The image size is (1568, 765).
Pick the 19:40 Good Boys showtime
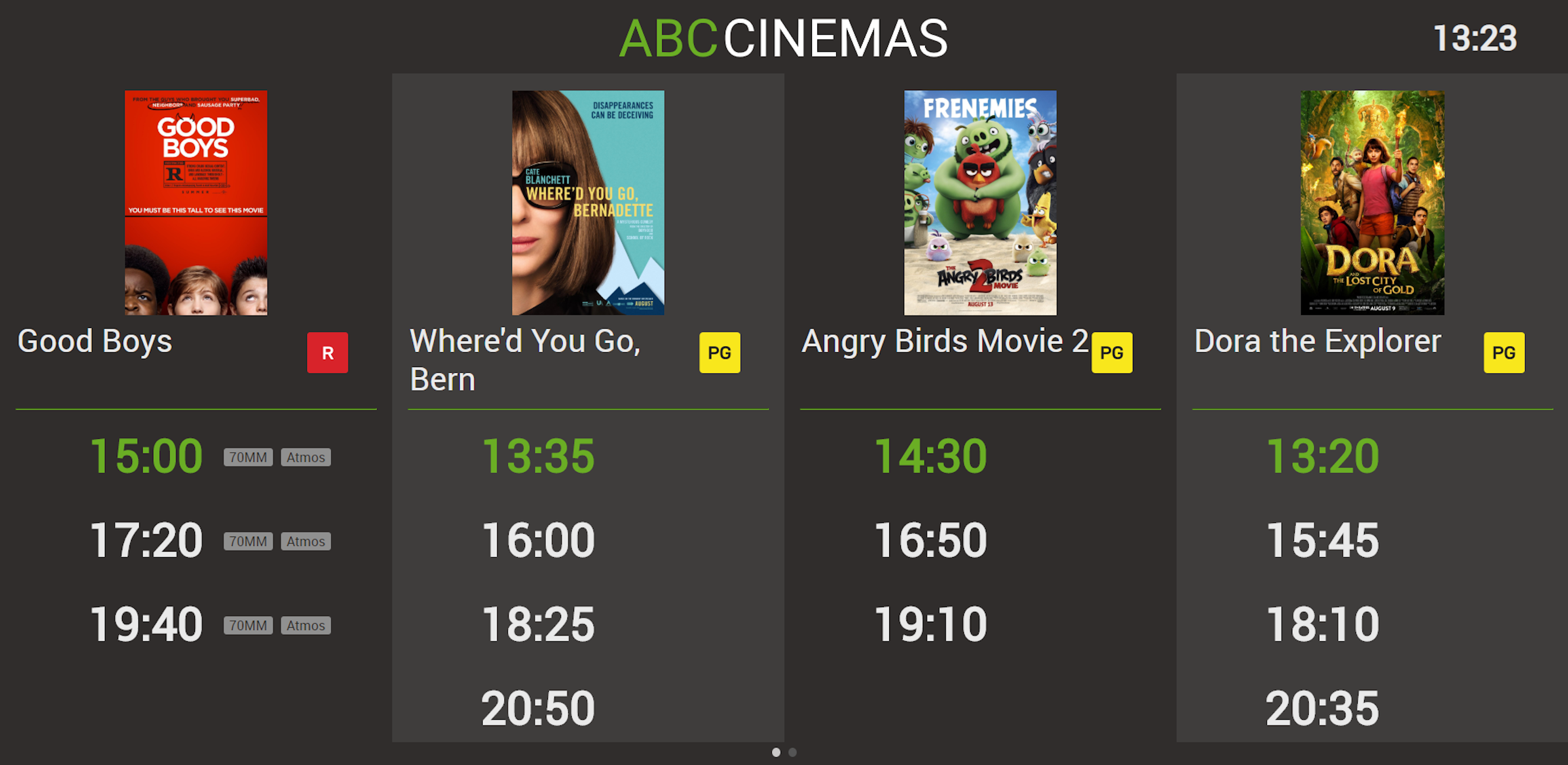click(146, 624)
